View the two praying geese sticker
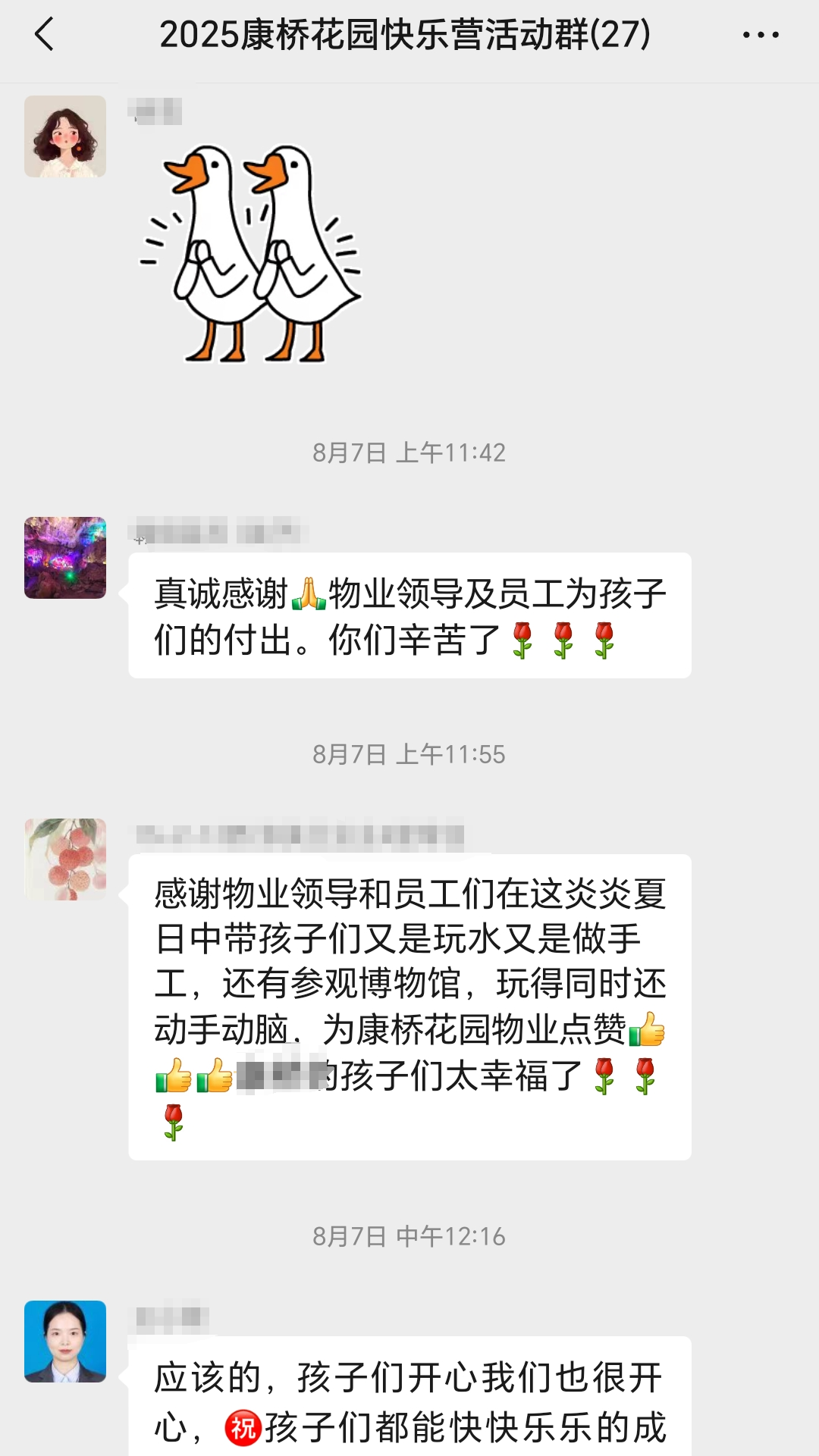Screen dimensions: 819x1456 tap(250, 254)
